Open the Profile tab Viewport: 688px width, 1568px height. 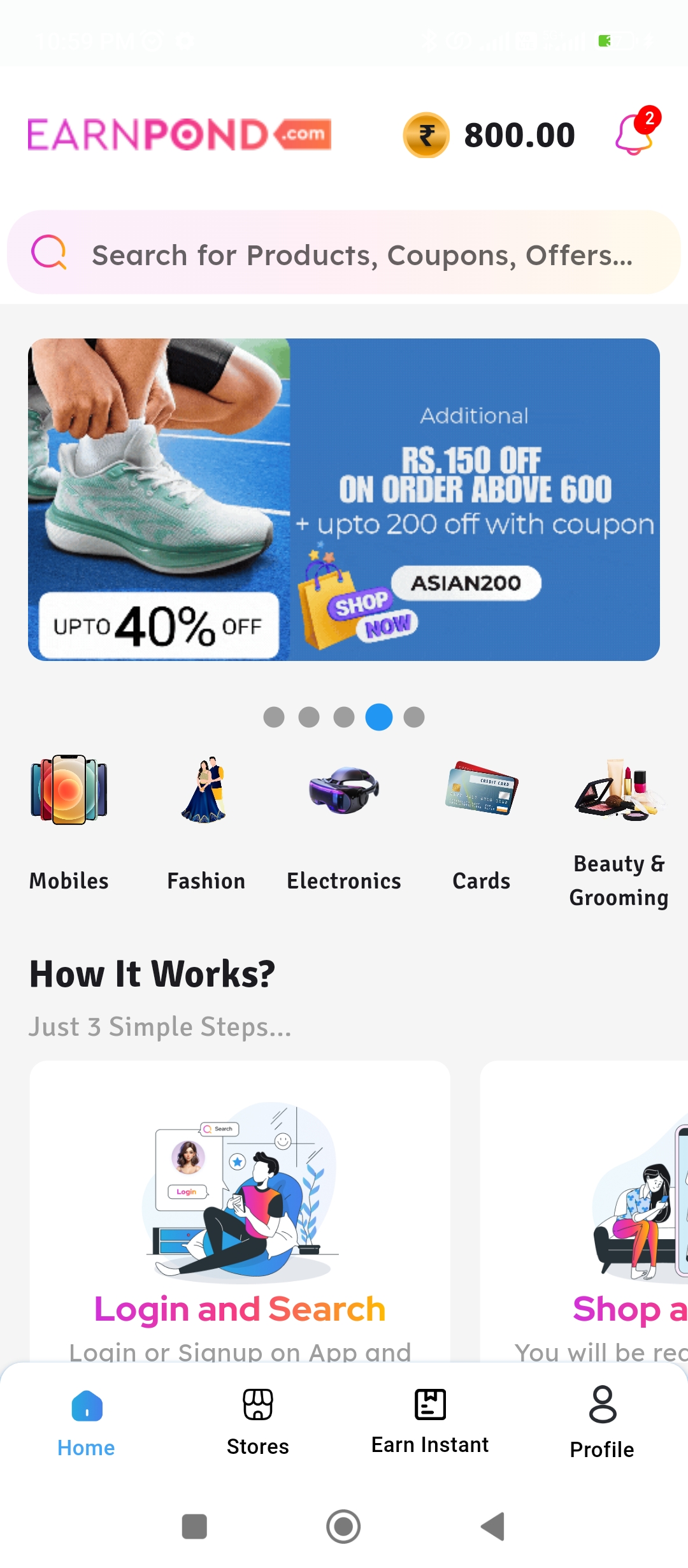point(602,1423)
